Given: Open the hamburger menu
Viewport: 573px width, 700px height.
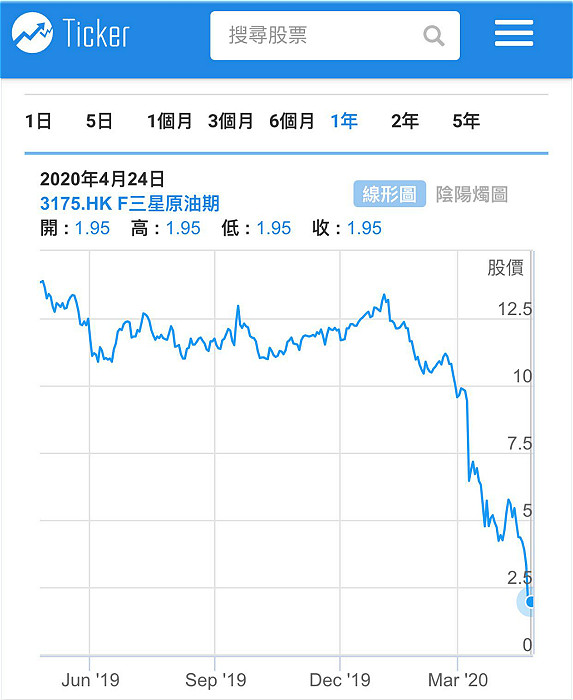Looking at the screenshot, I should [x=514, y=33].
